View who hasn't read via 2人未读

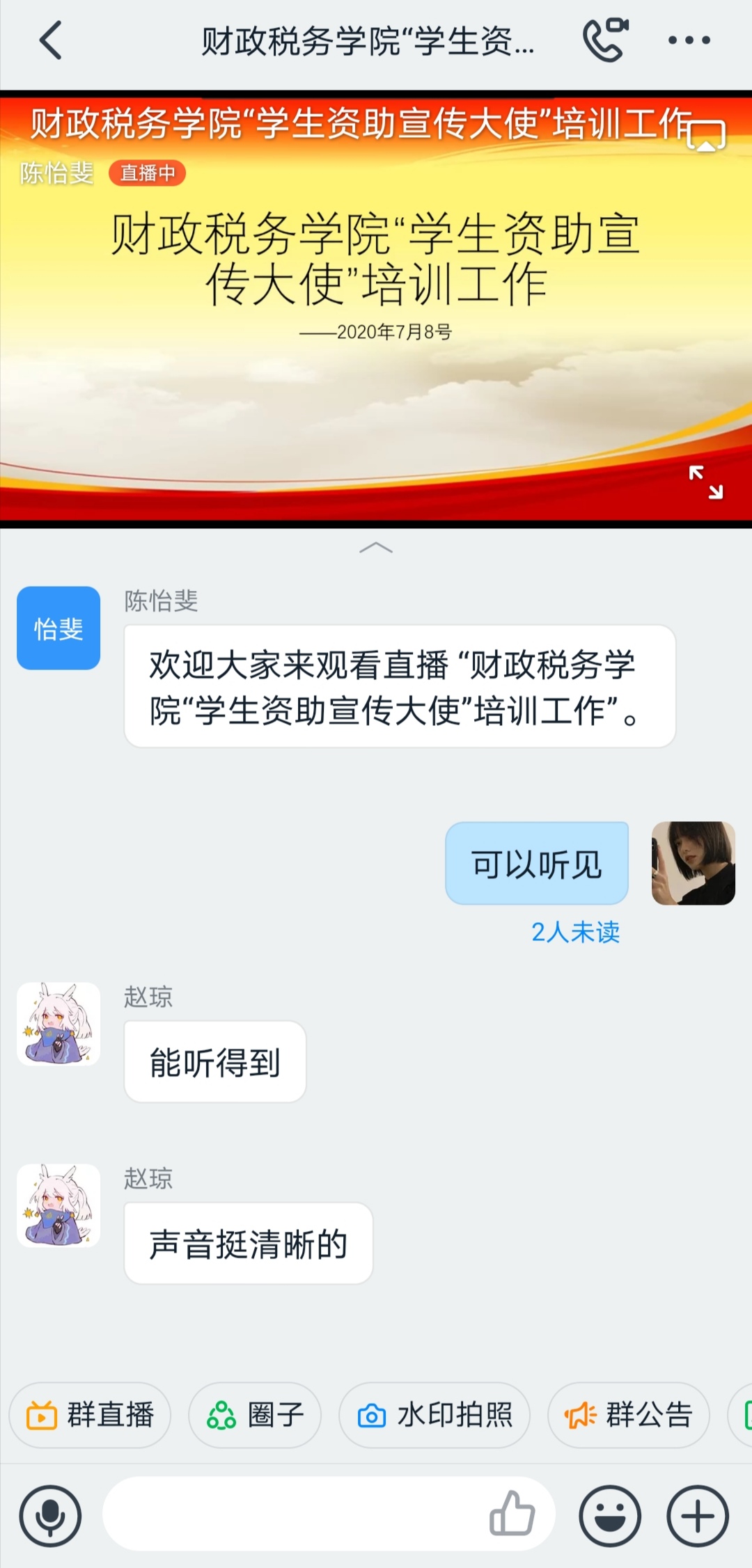[x=575, y=932]
